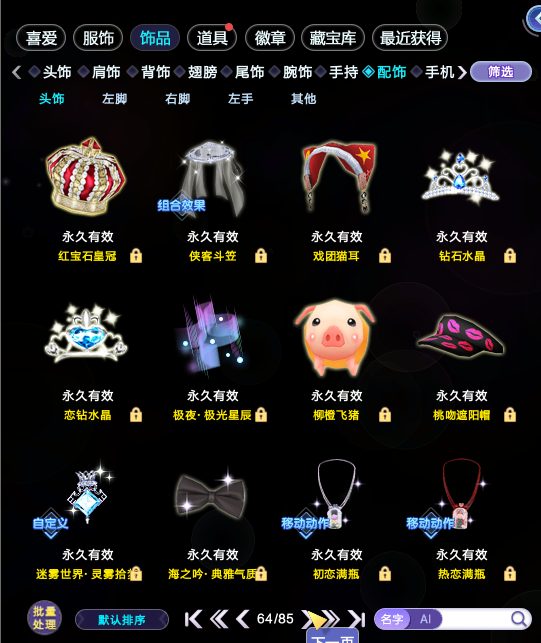Tap the 筛选 filter button
Screen dimensions: 541x643
click(501, 72)
